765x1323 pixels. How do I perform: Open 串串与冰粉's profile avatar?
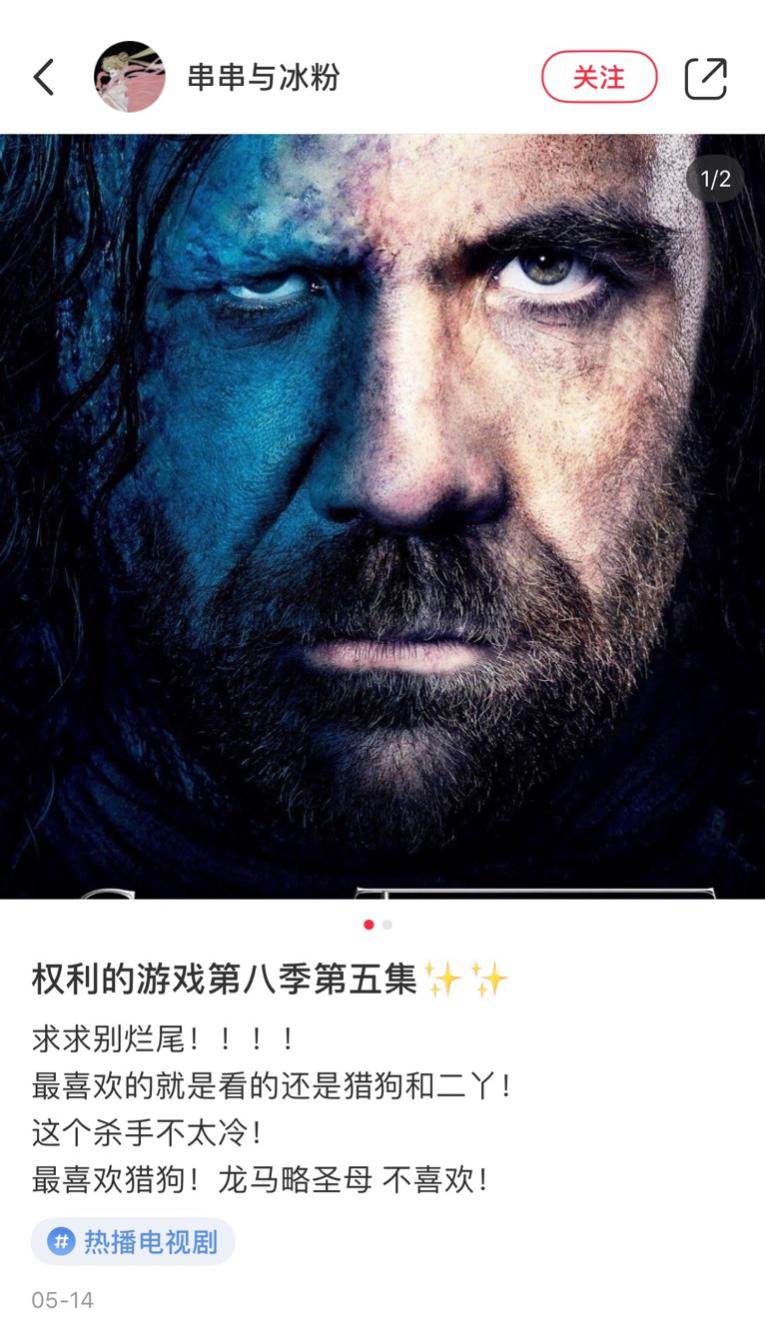[x=129, y=75]
